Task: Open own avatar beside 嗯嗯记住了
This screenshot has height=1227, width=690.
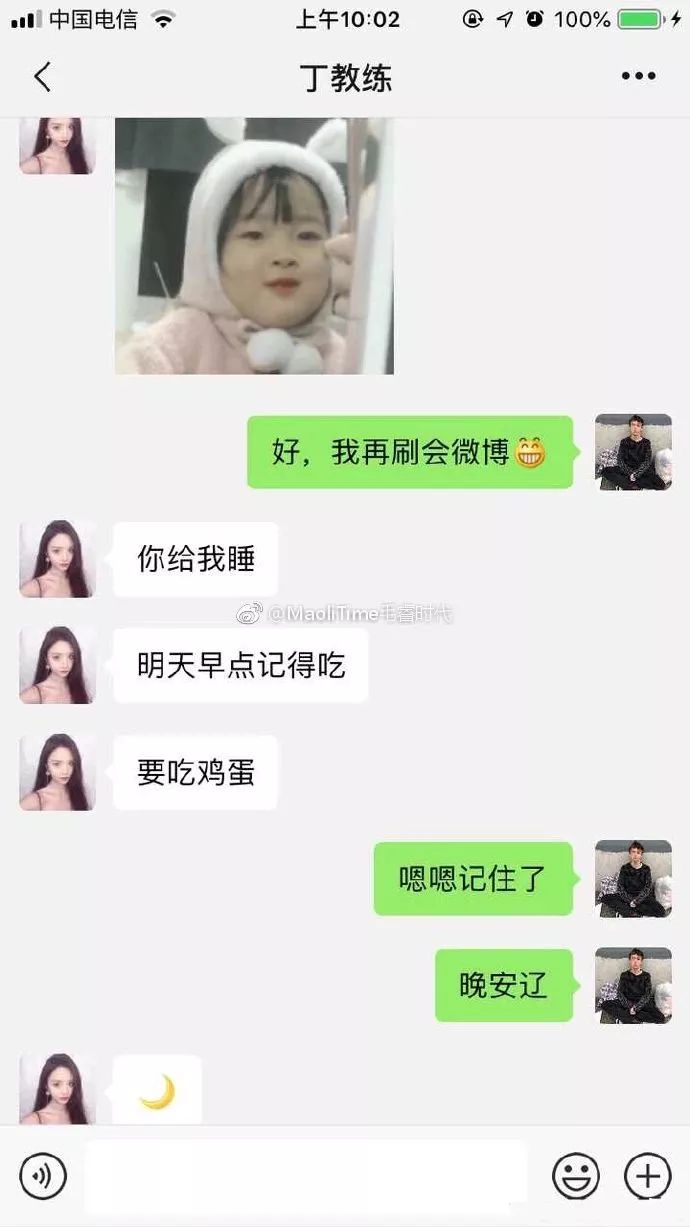Action: (633, 878)
